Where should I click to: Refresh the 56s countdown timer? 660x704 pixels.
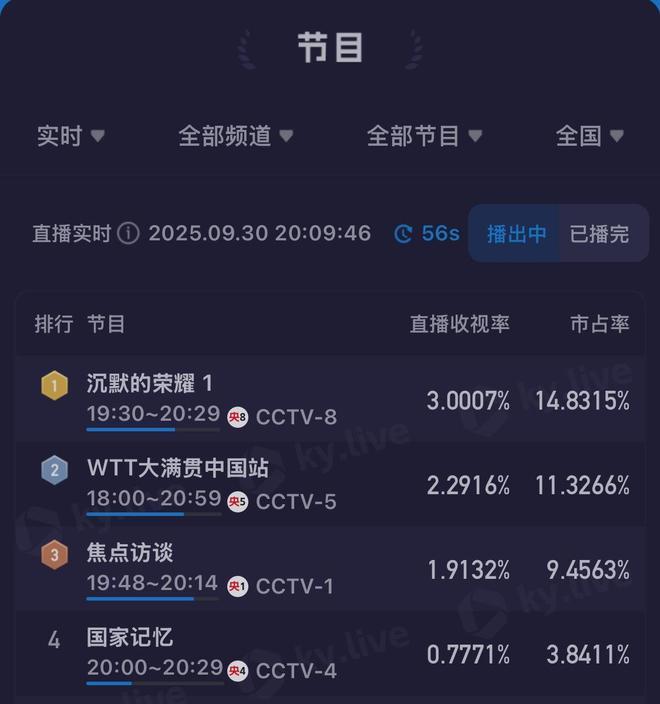tap(427, 234)
